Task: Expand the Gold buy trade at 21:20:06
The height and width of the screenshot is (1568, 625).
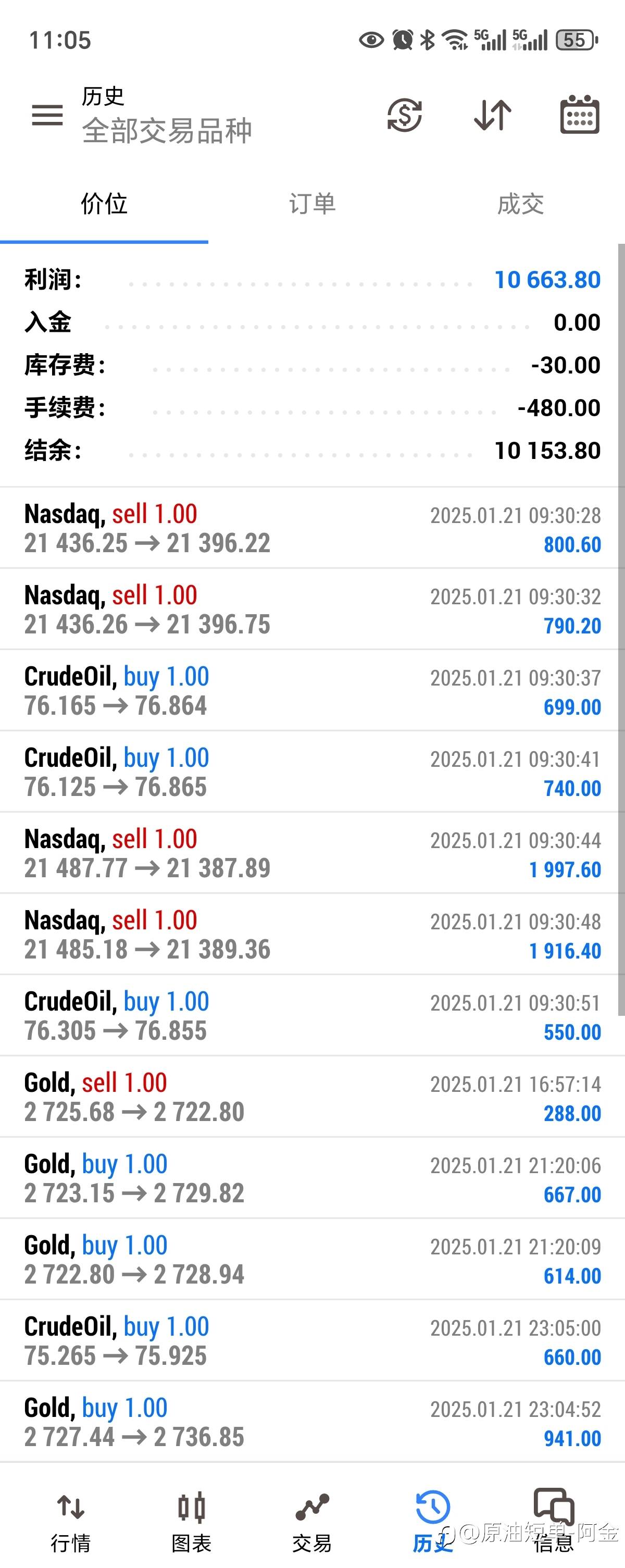Action: pyautogui.click(x=312, y=1178)
